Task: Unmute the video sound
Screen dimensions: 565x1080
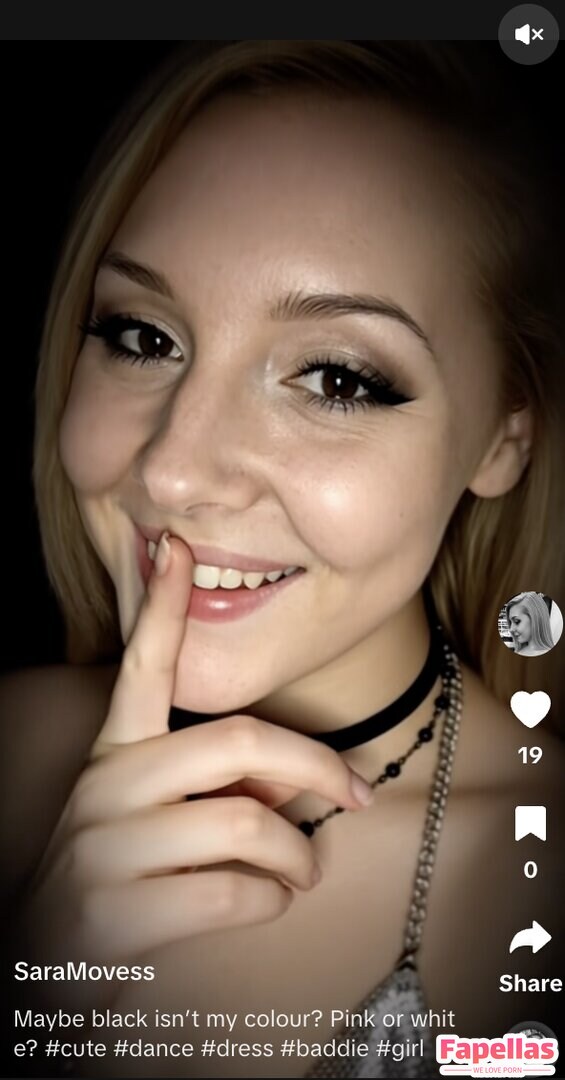Action: [x=528, y=34]
